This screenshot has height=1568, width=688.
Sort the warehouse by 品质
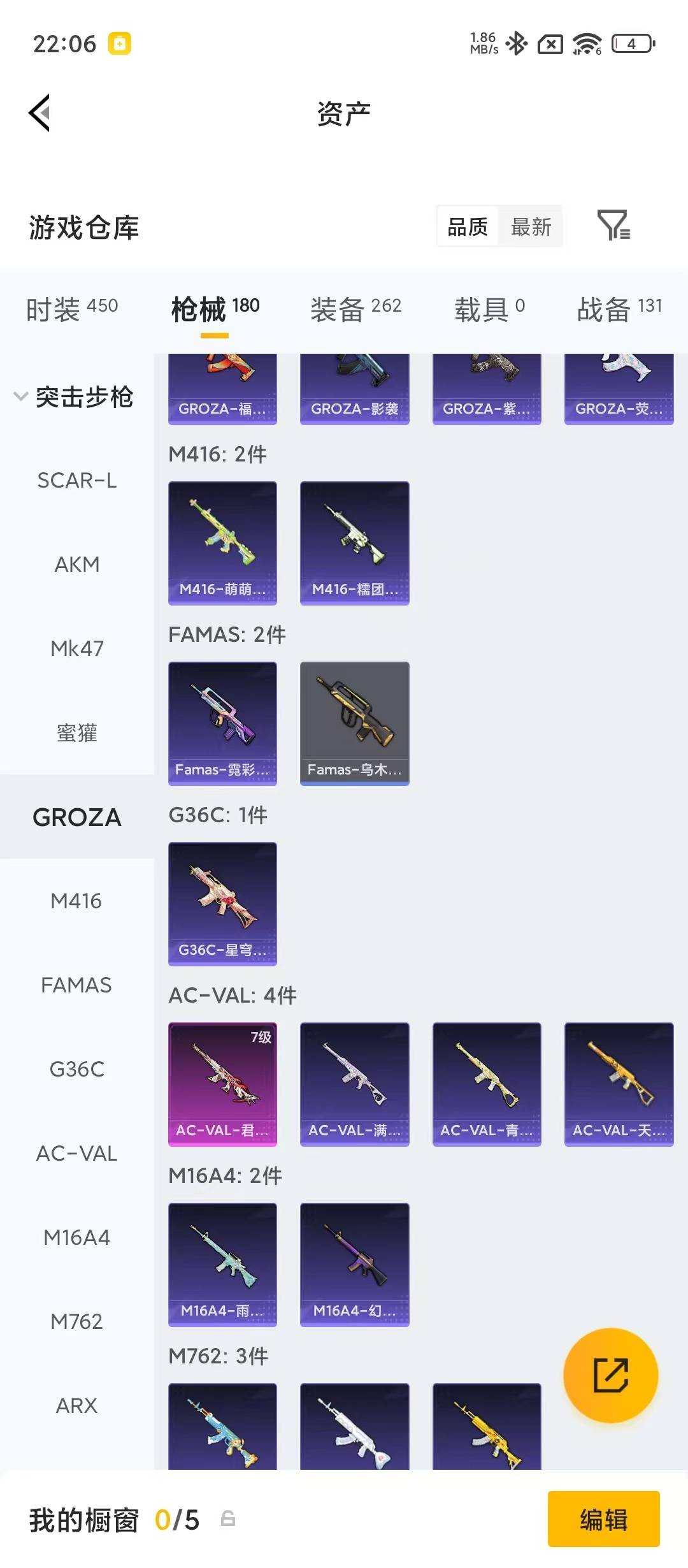[x=468, y=226]
